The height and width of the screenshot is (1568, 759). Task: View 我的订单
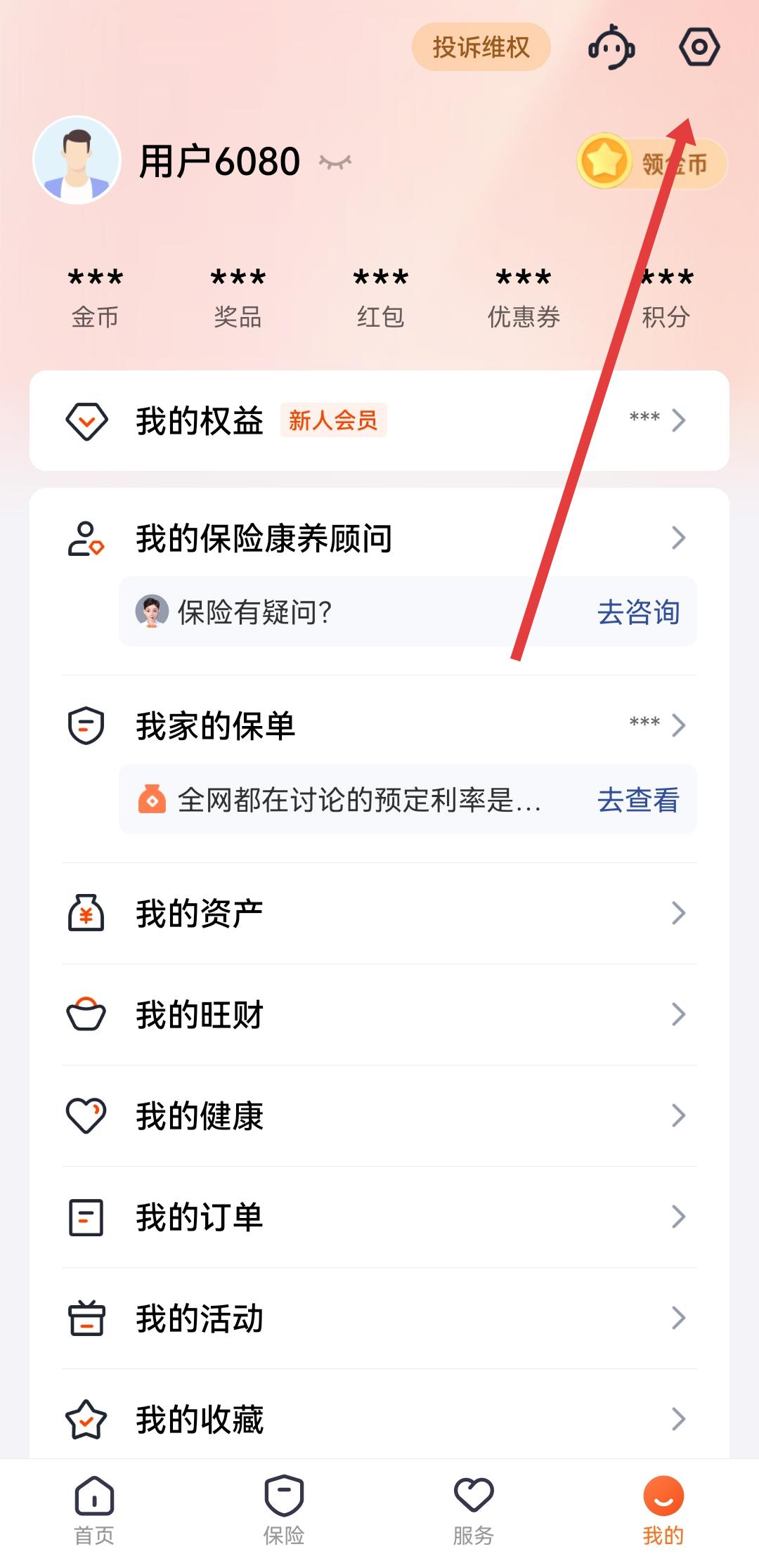pyautogui.click(x=379, y=1217)
